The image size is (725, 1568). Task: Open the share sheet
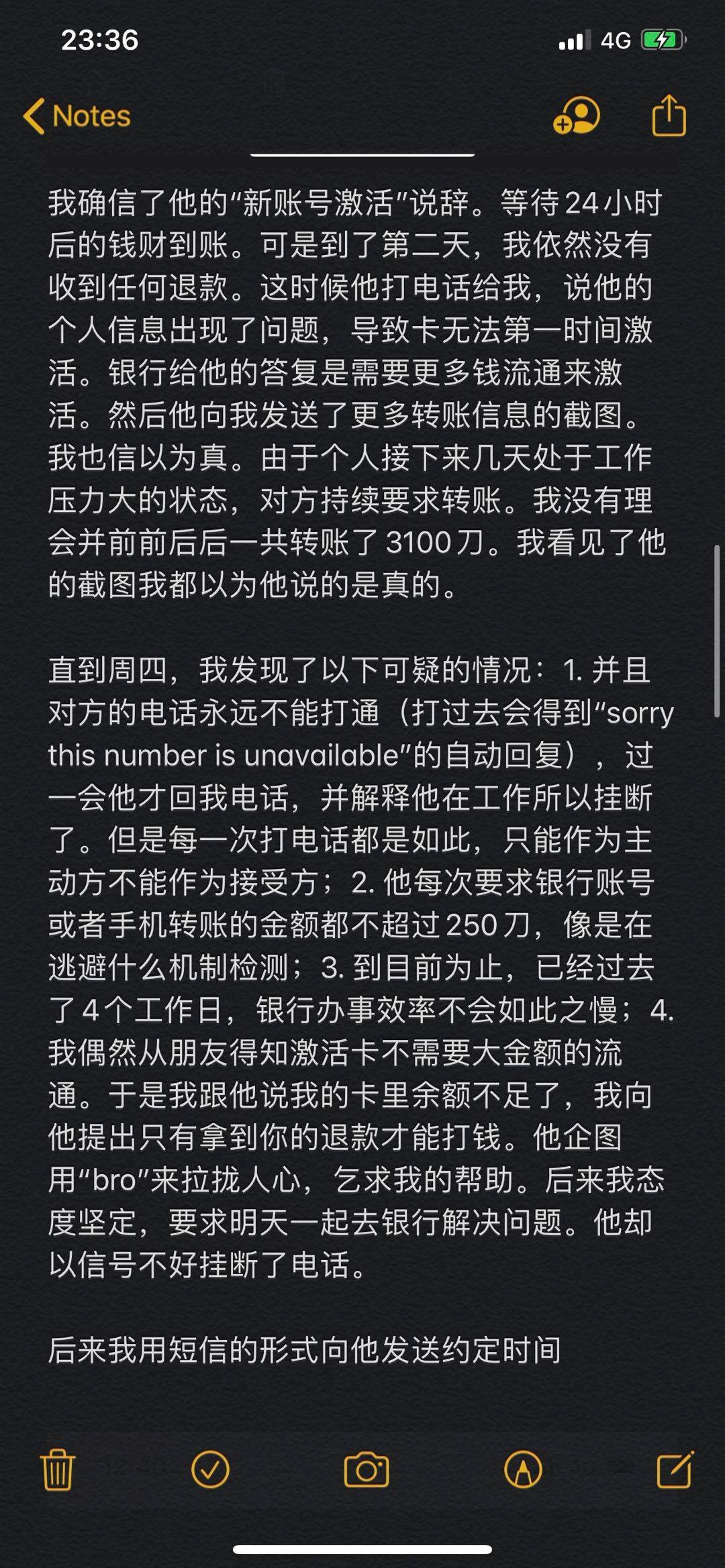(x=669, y=115)
